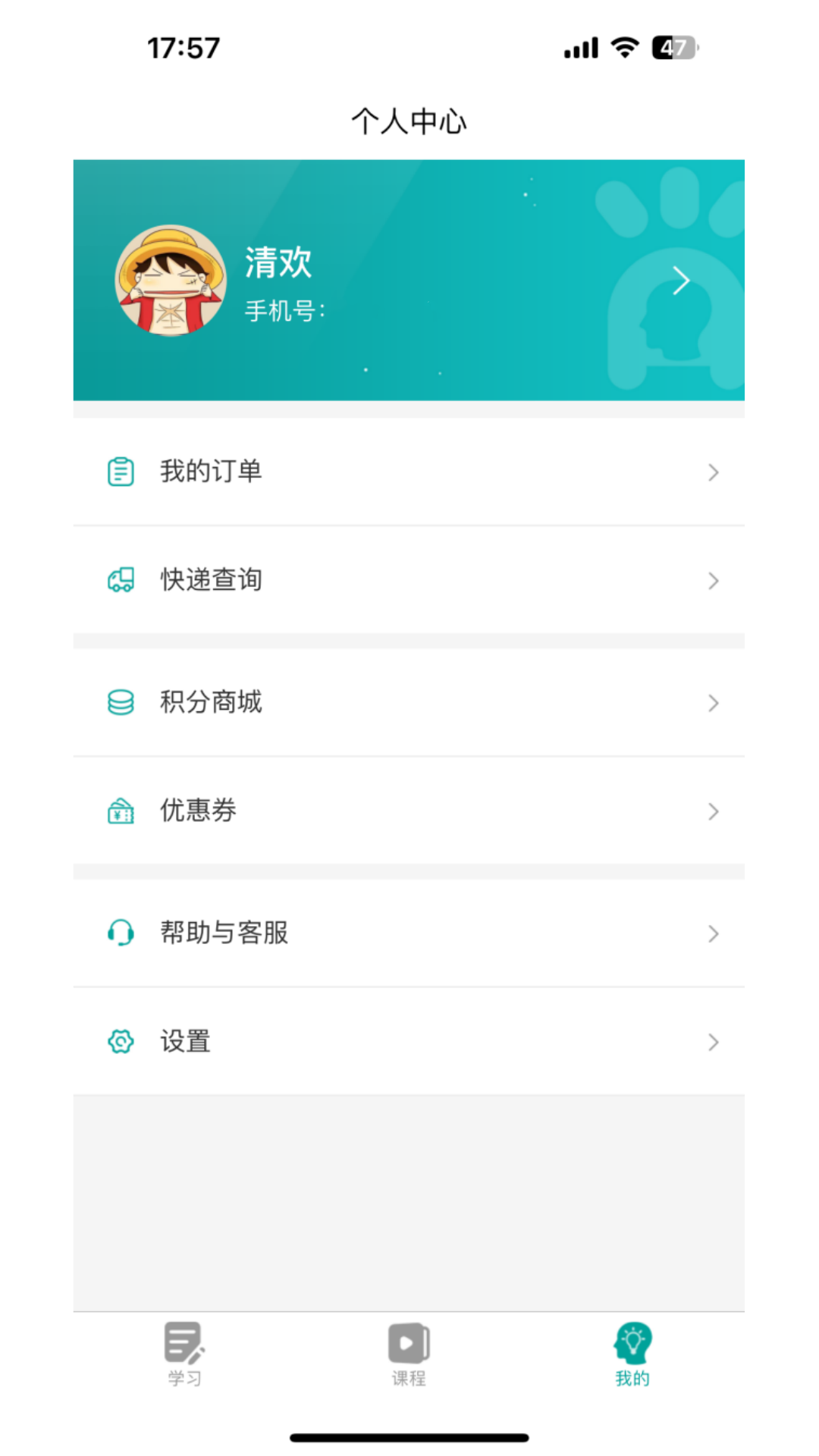
Task: Open the 我的订单 clipboard icon
Action: (x=121, y=472)
